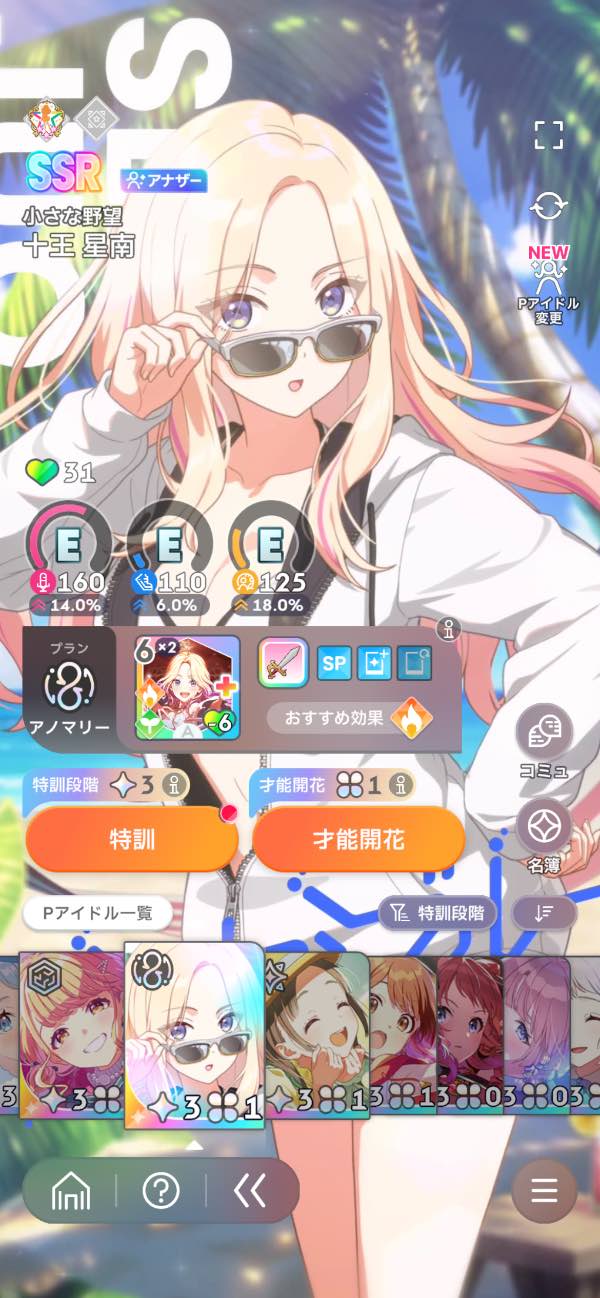The width and height of the screenshot is (600, 1298).
Task: Open the Pアイドル一覧 list
Action: [98, 913]
